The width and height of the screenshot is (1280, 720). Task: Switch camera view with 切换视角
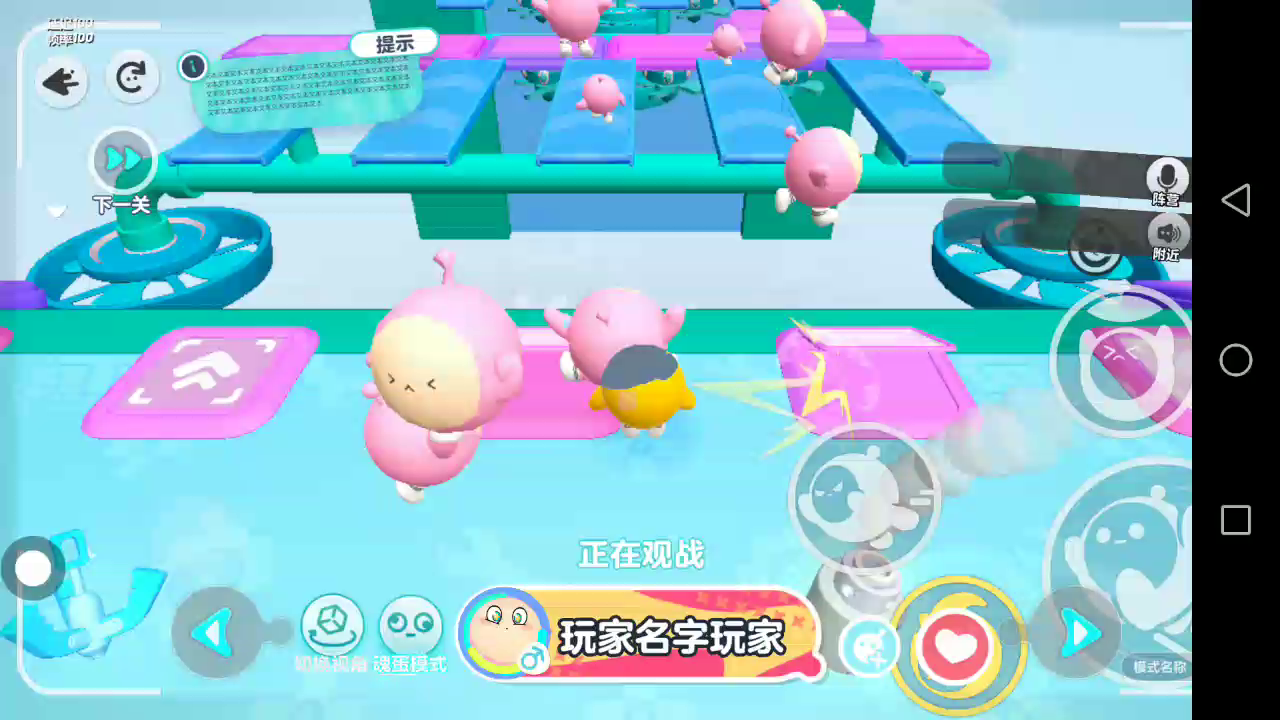331,626
